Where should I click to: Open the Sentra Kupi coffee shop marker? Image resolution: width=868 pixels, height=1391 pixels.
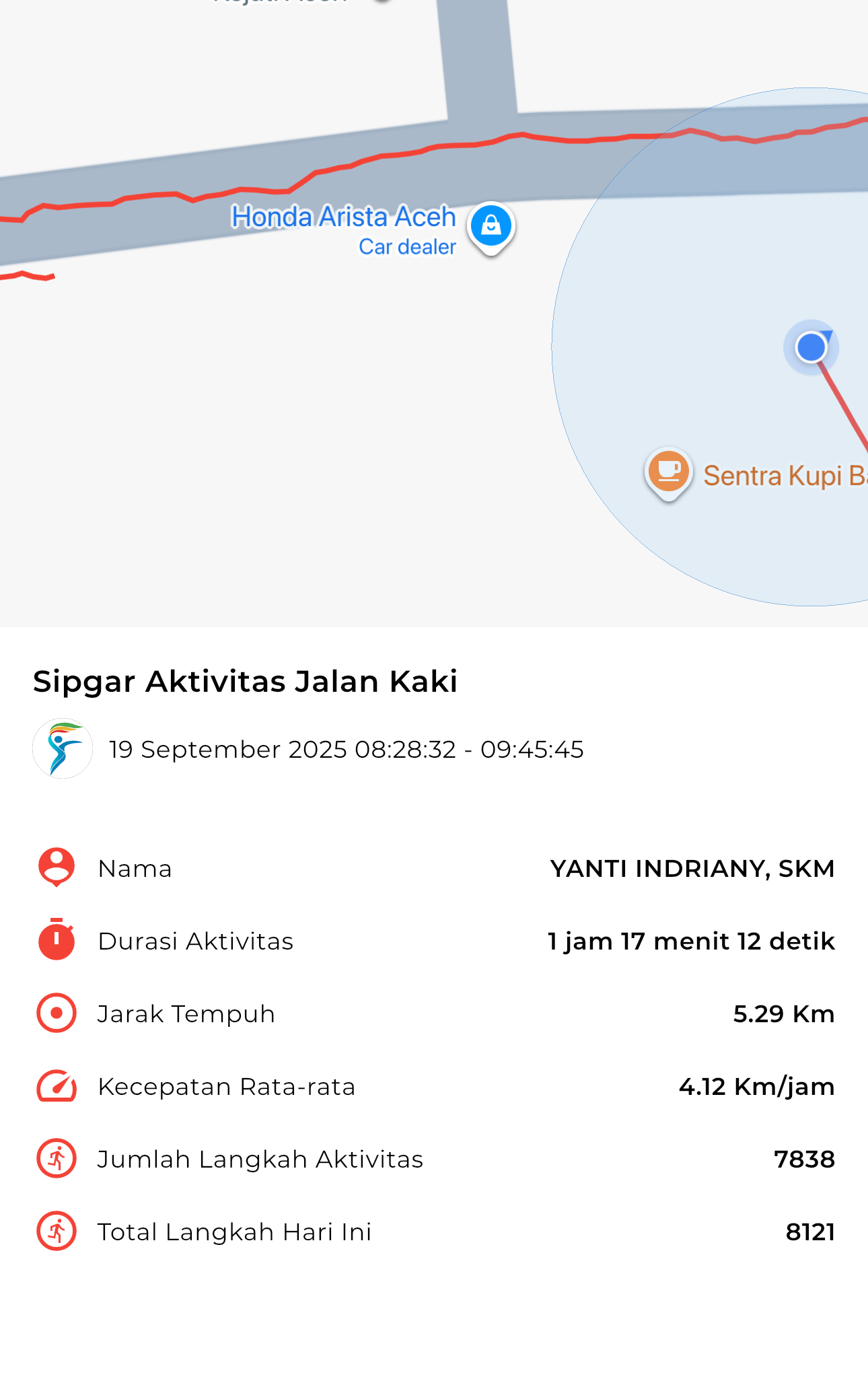[668, 471]
